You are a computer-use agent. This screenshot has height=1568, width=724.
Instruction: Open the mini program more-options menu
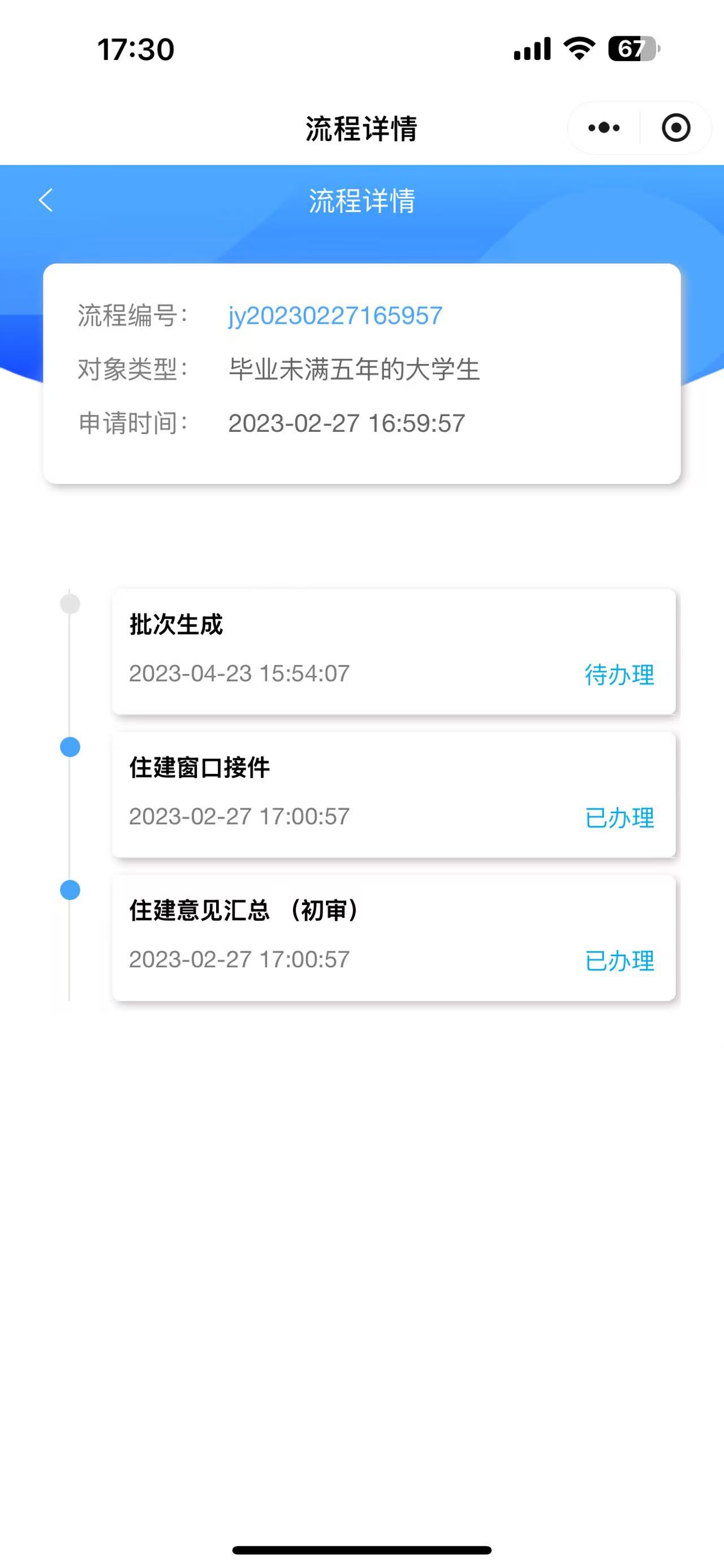[x=604, y=128]
